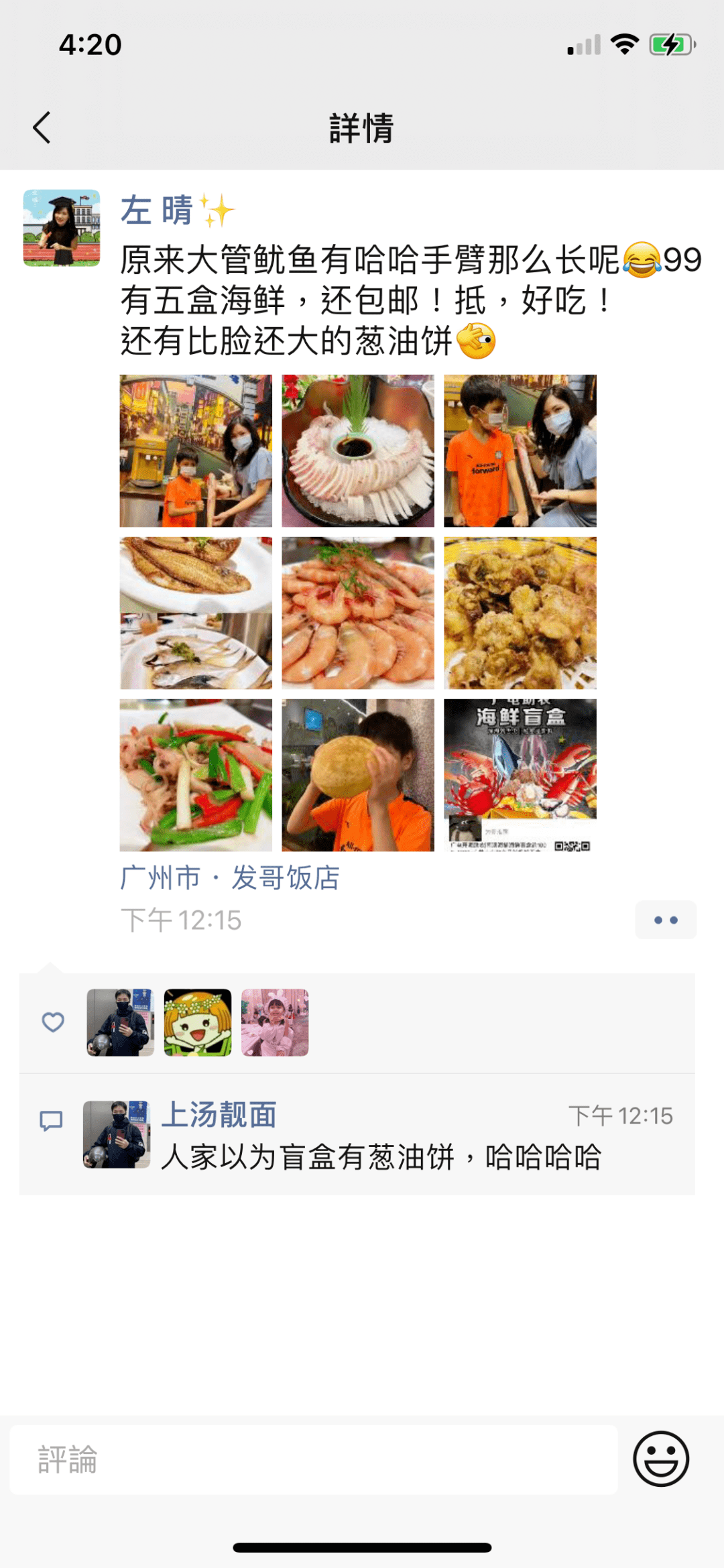Open the stir-fried squid with peppers photo

196,775
